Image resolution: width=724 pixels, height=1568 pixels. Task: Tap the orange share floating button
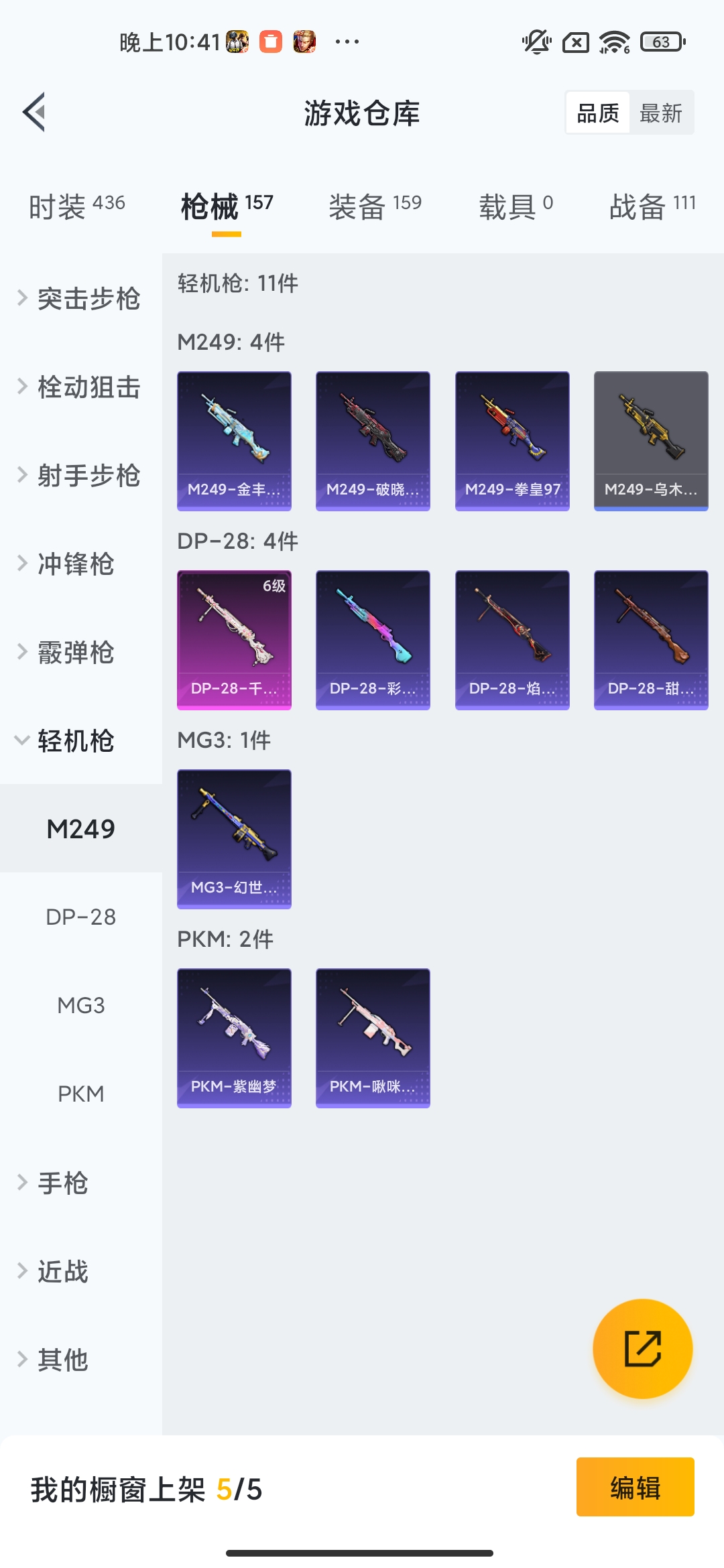[642, 1348]
